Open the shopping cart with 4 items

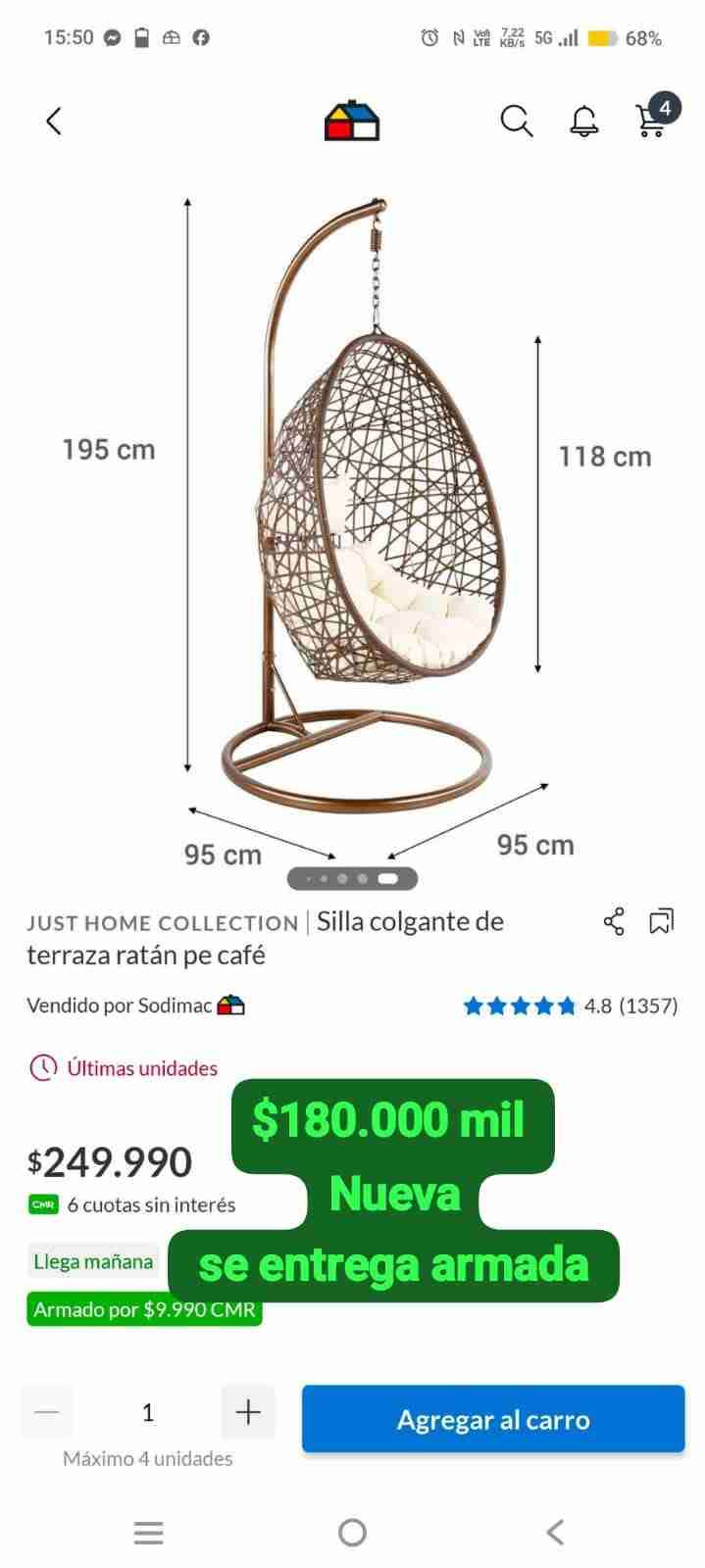(x=652, y=119)
